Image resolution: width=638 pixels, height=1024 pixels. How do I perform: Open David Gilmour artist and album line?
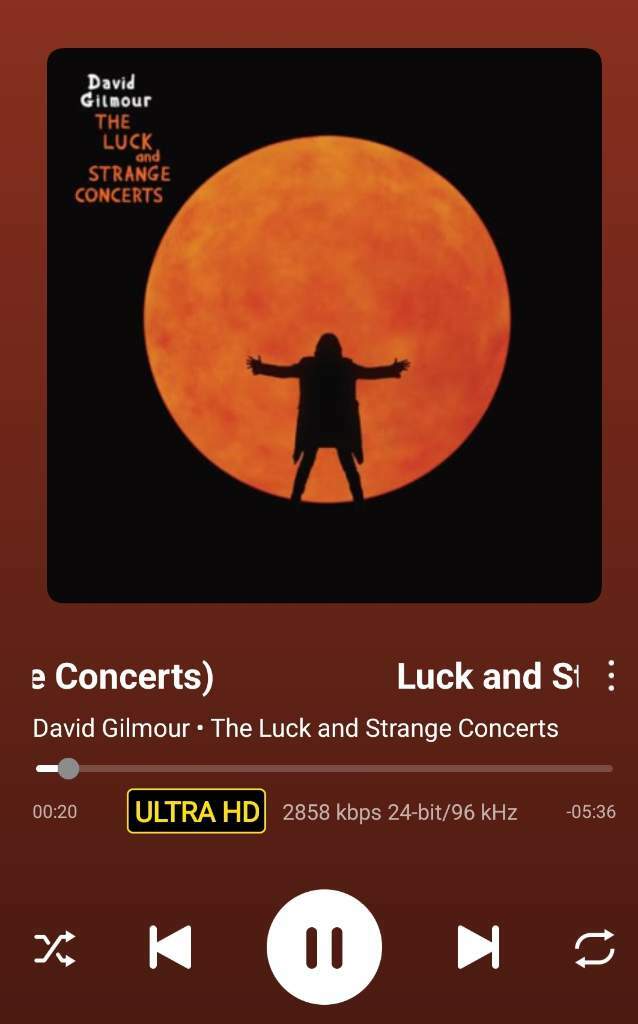[x=295, y=728]
